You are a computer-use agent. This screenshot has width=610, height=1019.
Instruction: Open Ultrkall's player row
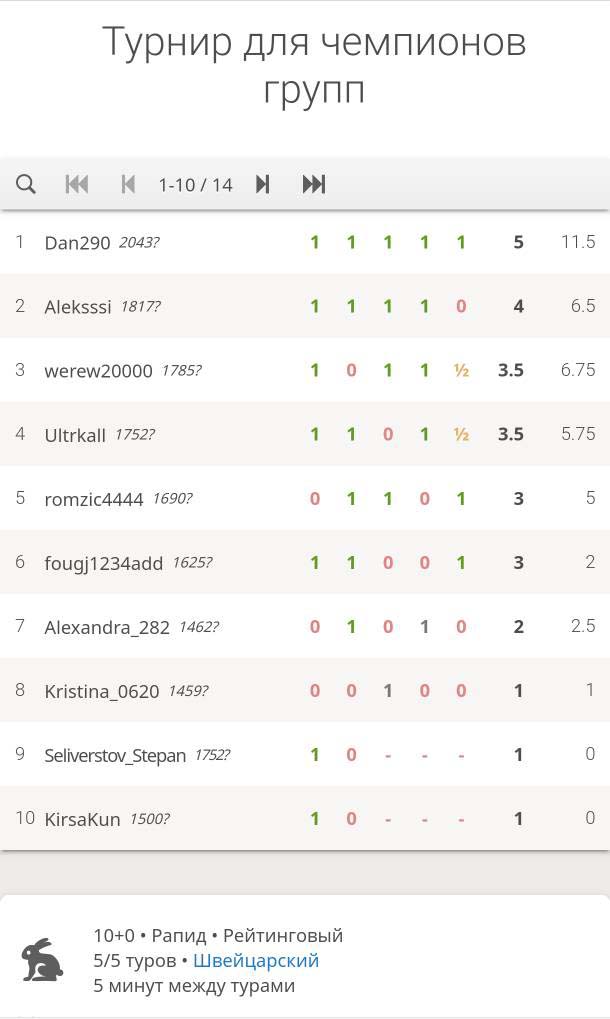click(x=305, y=434)
